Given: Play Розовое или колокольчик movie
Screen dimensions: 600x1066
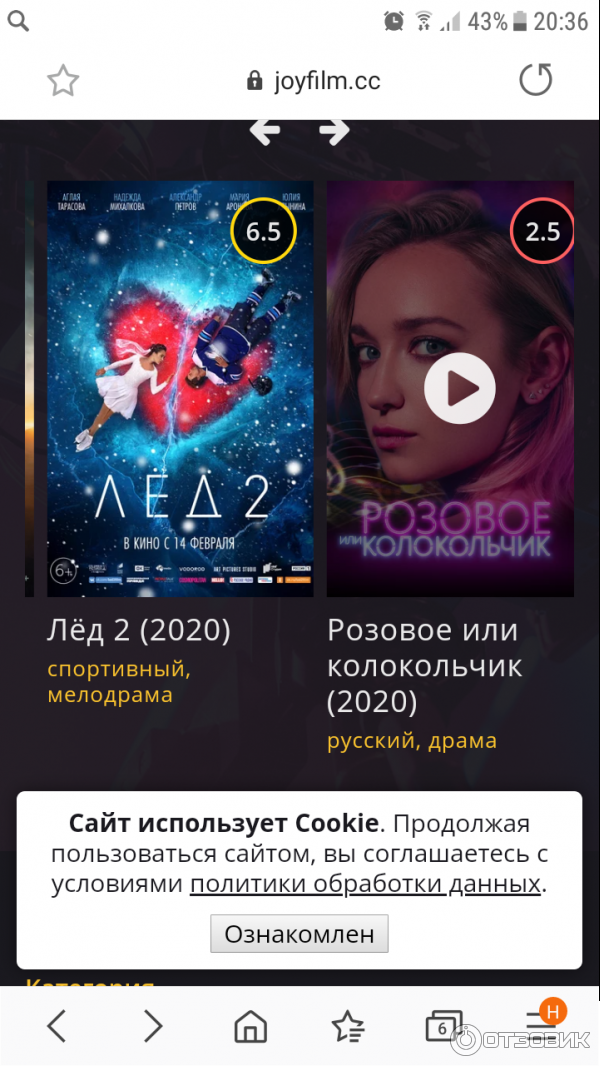Looking at the screenshot, I should [x=459, y=388].
